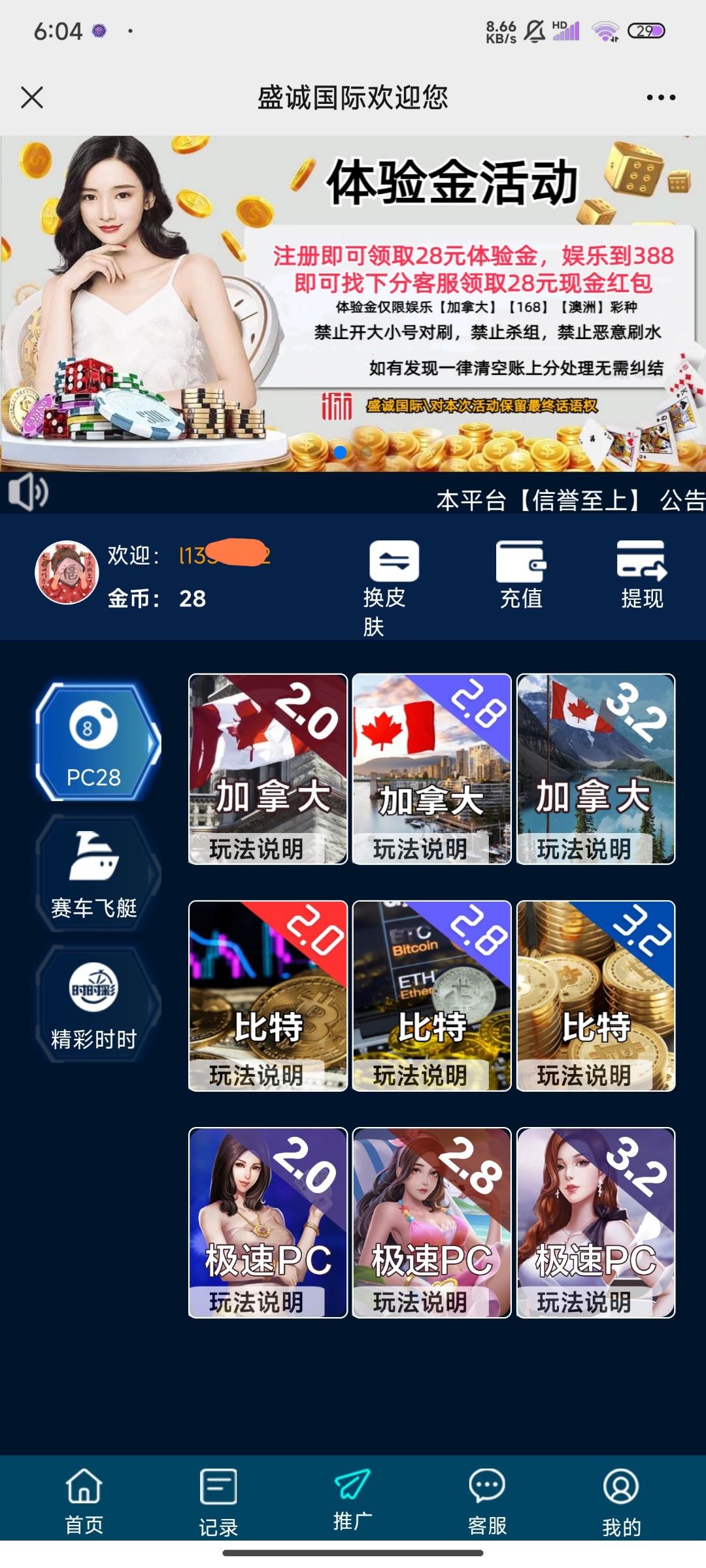The width and height of the screenshot is (706, 1568).
Task: Open the 加拿大 2.0 game tile
Action: point(268,769)
